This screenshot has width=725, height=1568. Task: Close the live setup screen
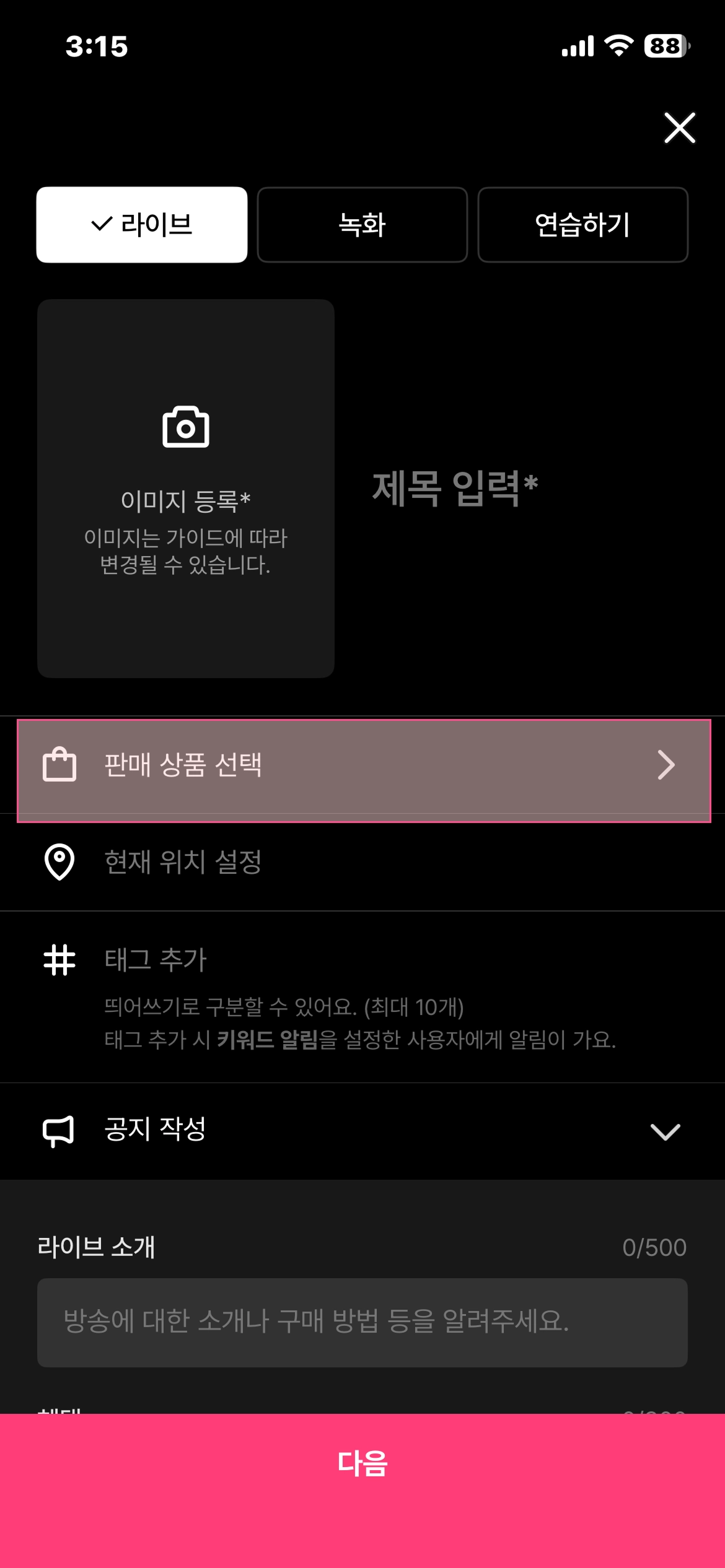680,128
